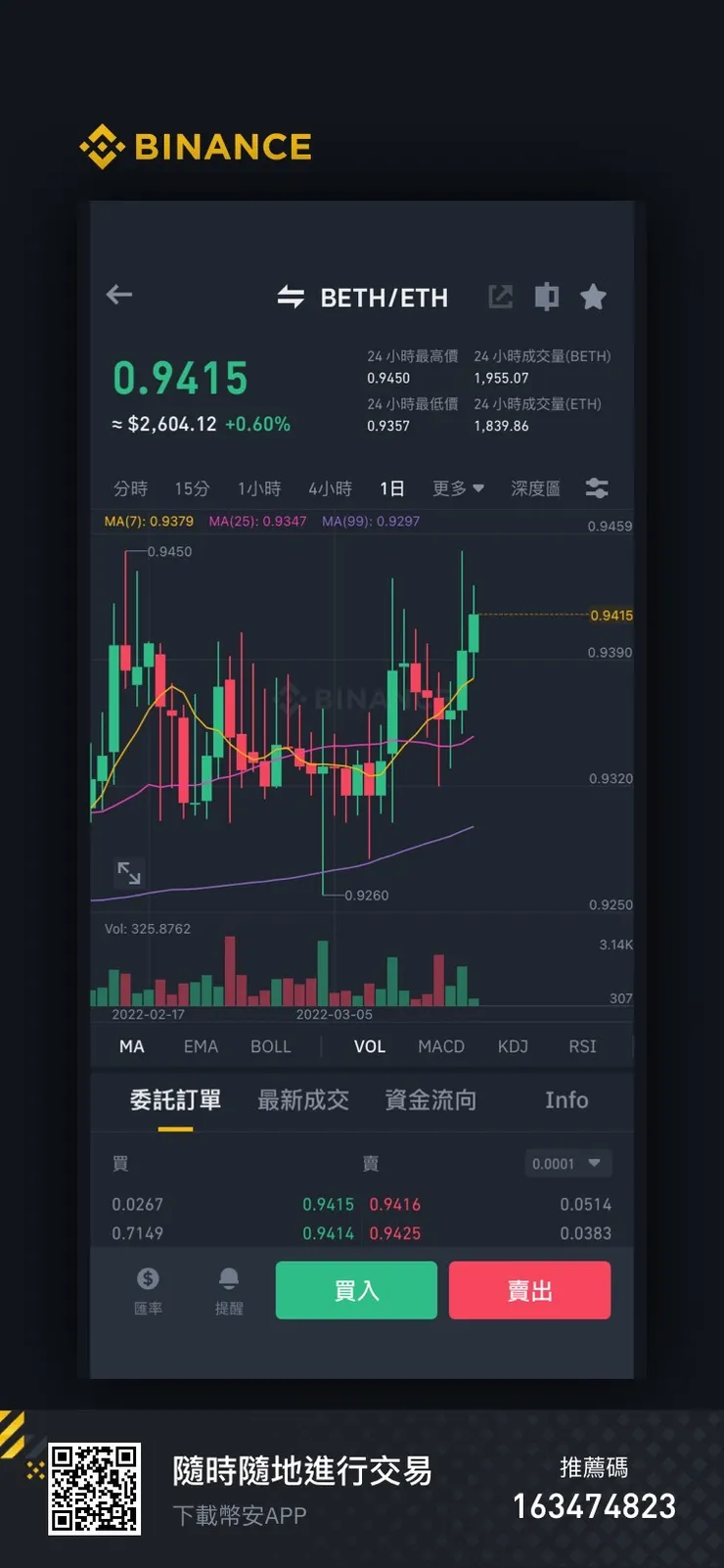
Task: Enable the BOLL indicator overlay
Action: coord(271,1046)
